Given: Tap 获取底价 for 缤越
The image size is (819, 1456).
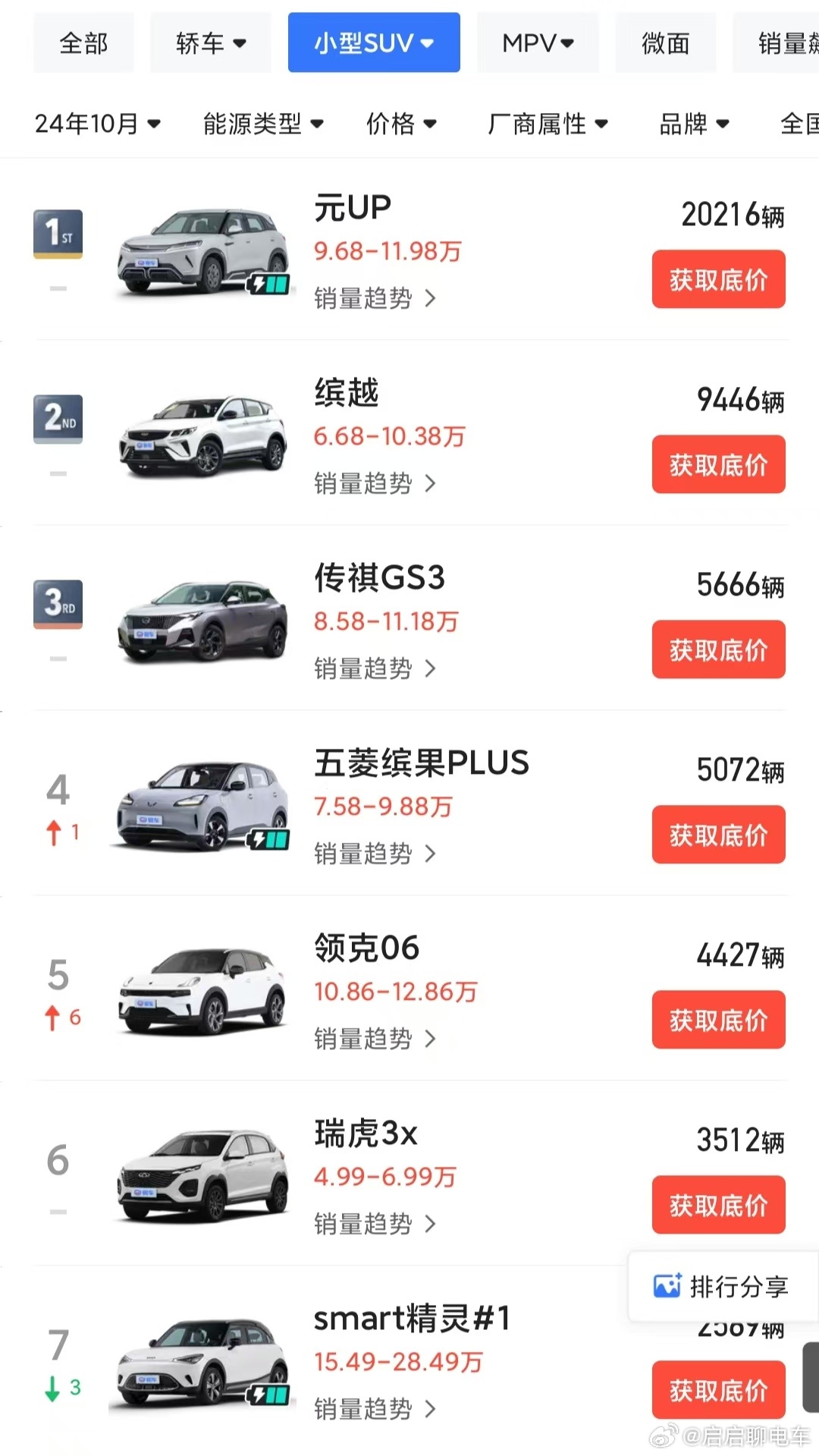Looking at the screenshot, I should click(x=718, y=464).
